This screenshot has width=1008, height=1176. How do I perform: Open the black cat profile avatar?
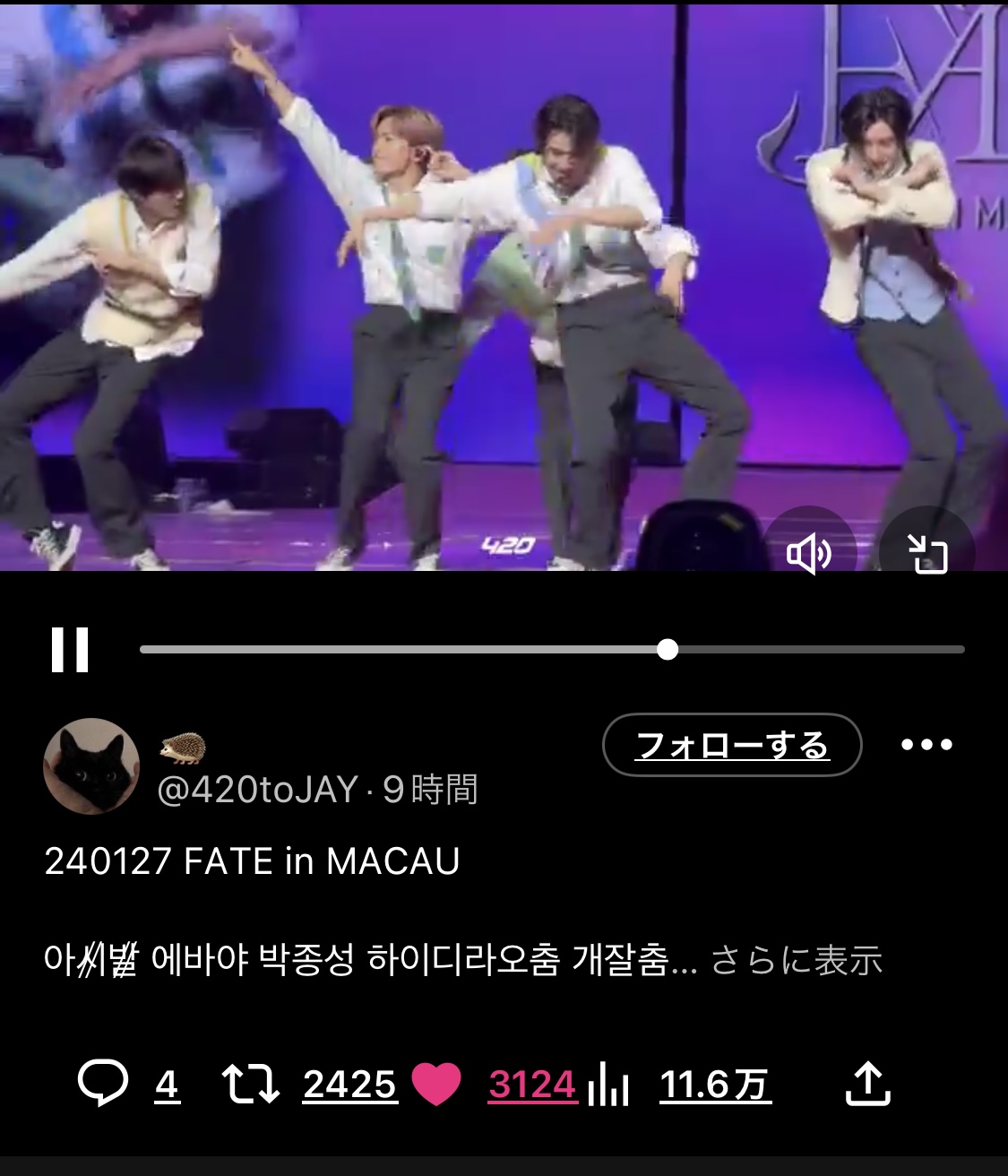(x=91, y=765)
